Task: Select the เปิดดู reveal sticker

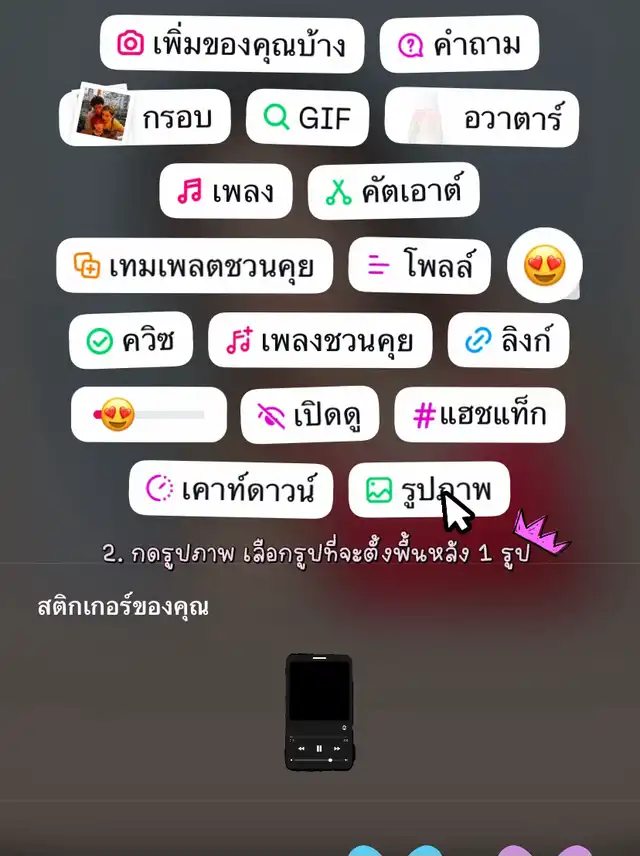Action: pos(309,414)
